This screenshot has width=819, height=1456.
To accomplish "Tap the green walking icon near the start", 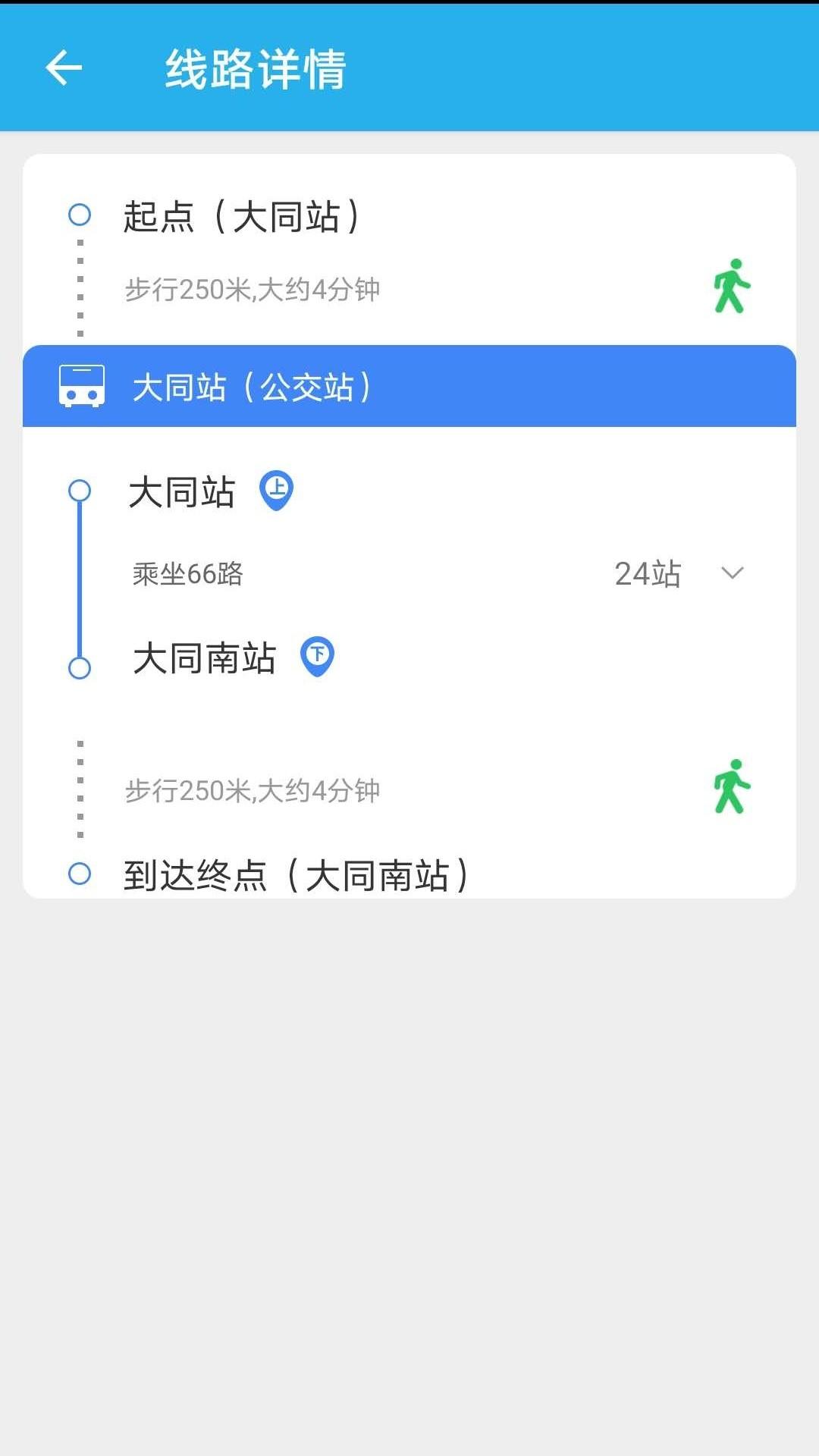I will point(733,287).
